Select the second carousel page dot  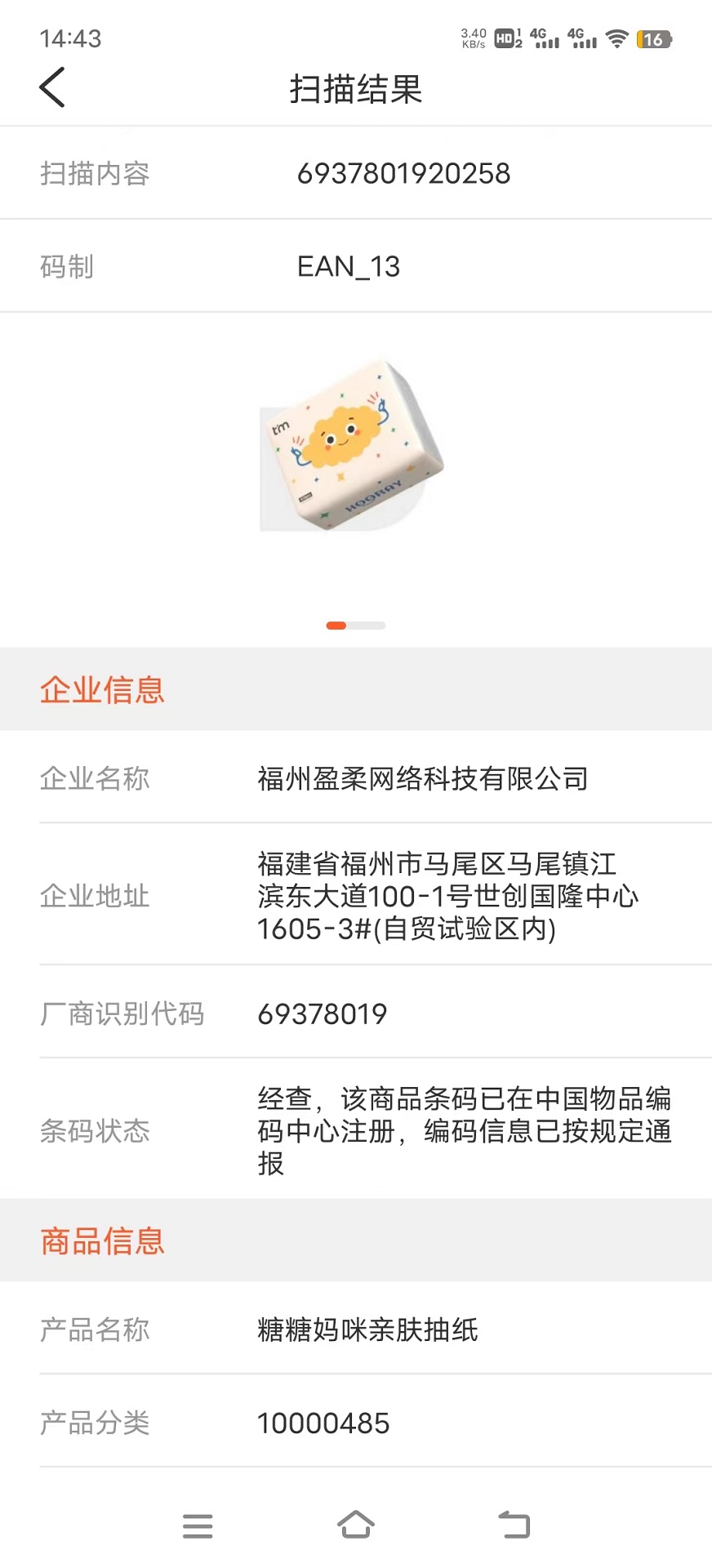(367, 625)
